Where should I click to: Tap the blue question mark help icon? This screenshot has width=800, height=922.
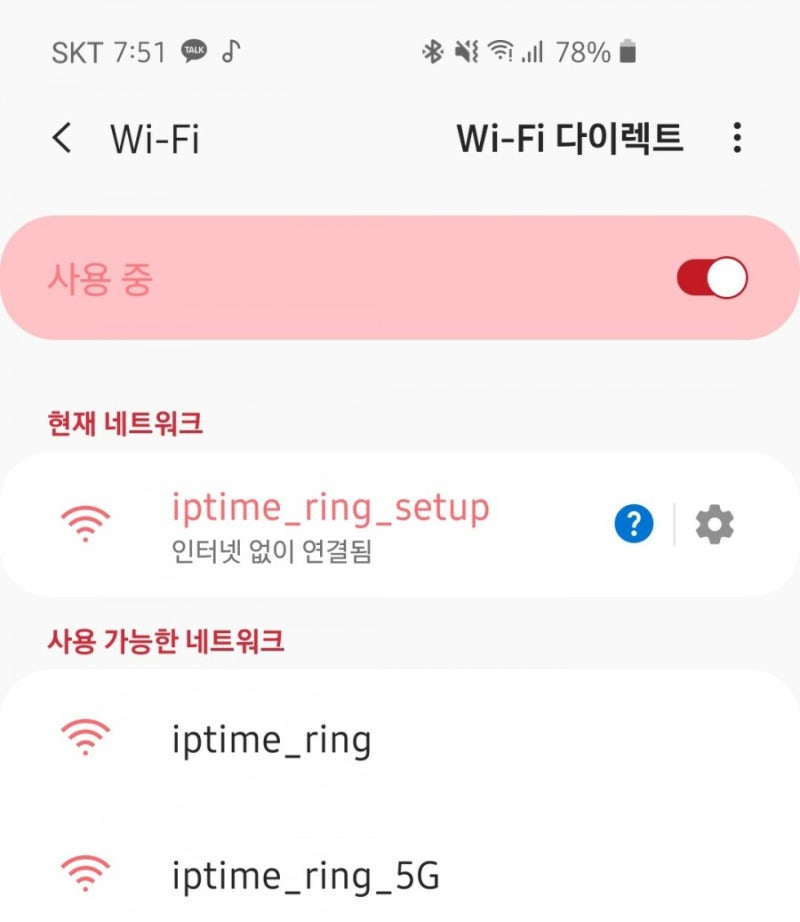634,522
